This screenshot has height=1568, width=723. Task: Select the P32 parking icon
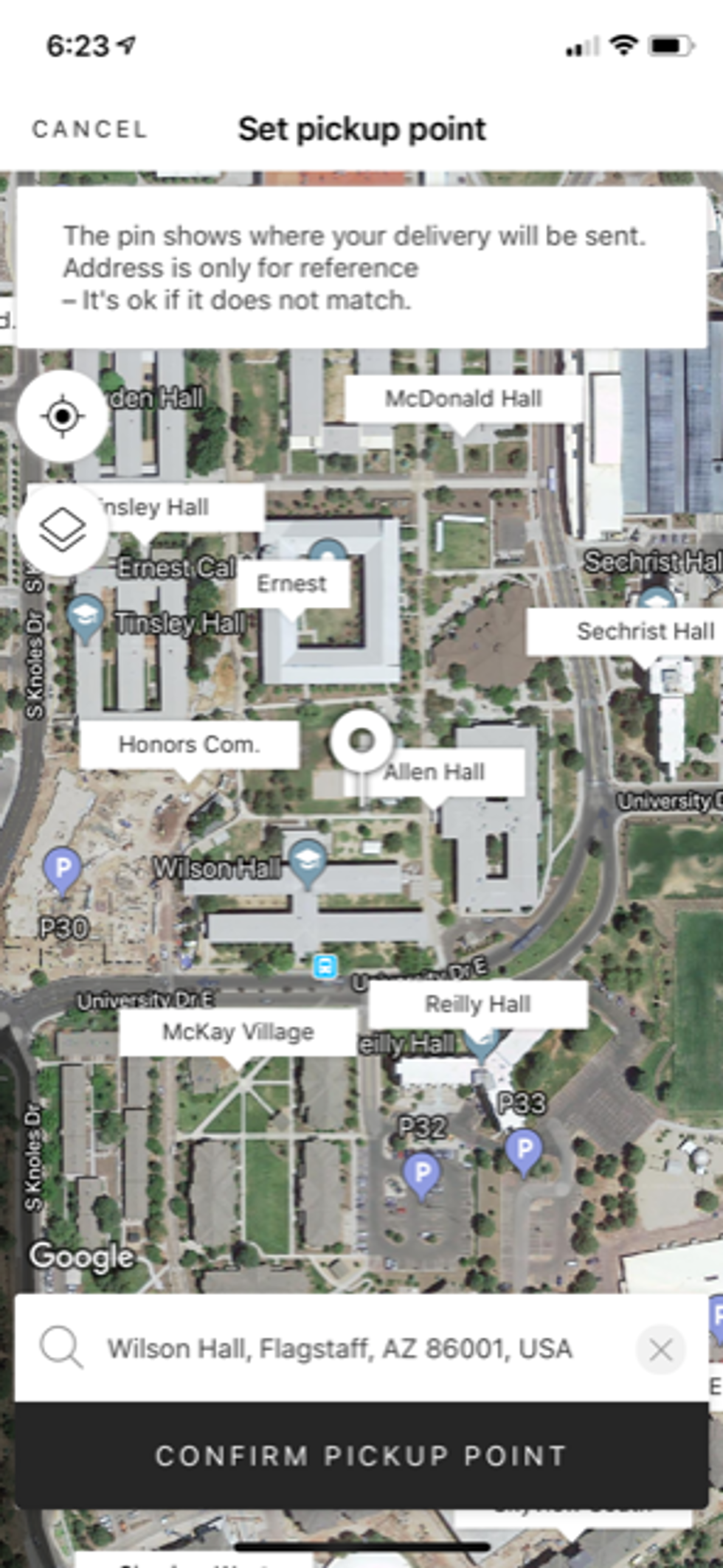pos(422,1170)
